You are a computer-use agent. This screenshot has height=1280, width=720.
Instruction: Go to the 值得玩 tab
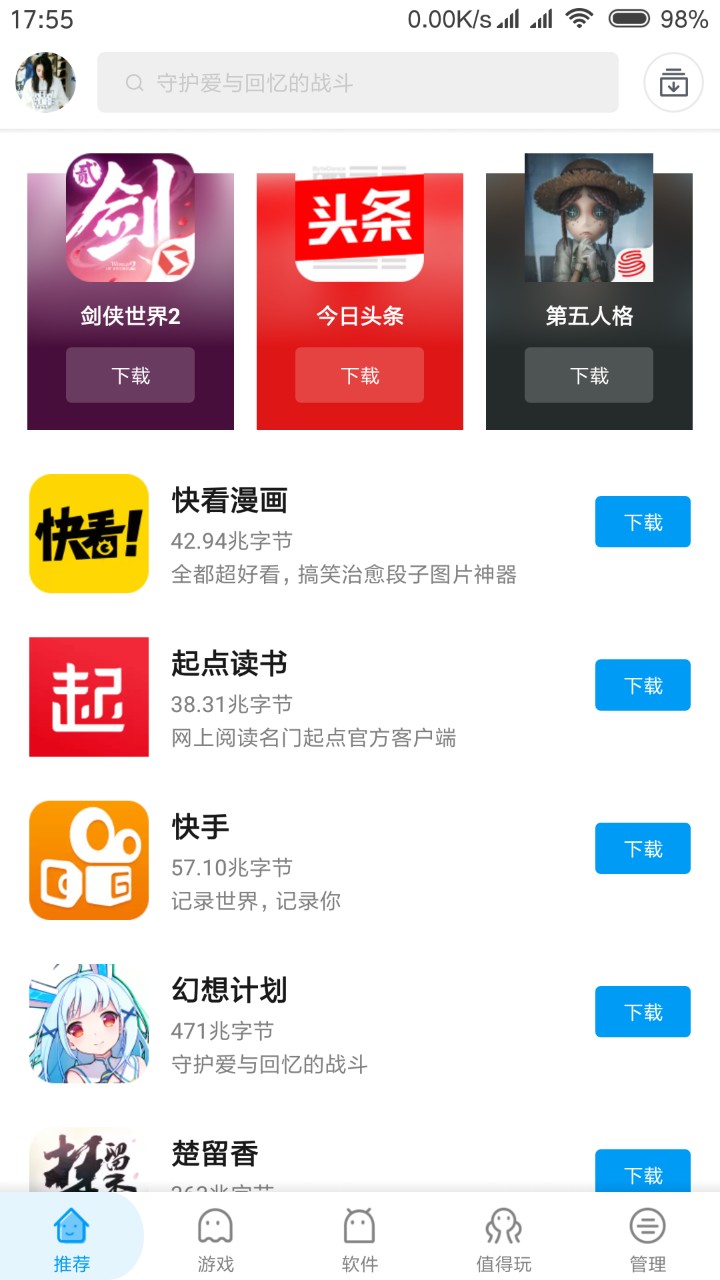coord(503,1238)
